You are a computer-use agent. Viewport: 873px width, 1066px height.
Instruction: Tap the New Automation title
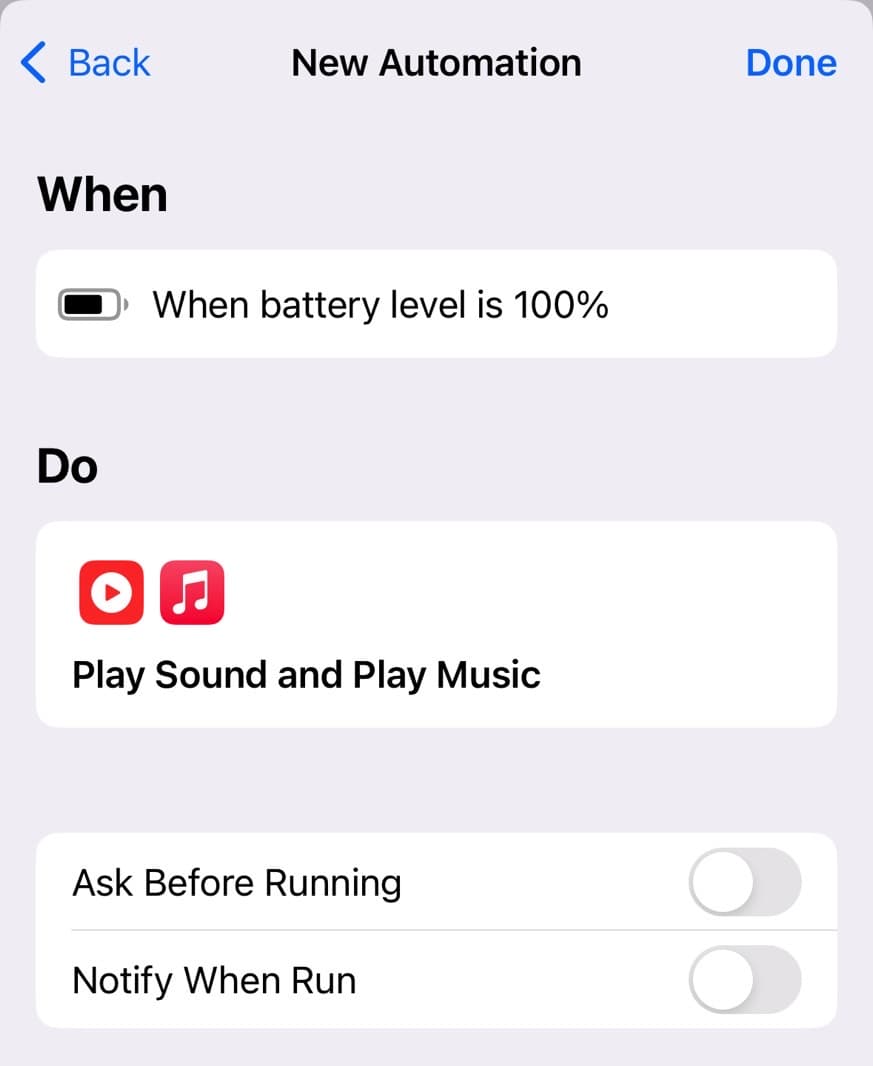(x=436, y=62)
